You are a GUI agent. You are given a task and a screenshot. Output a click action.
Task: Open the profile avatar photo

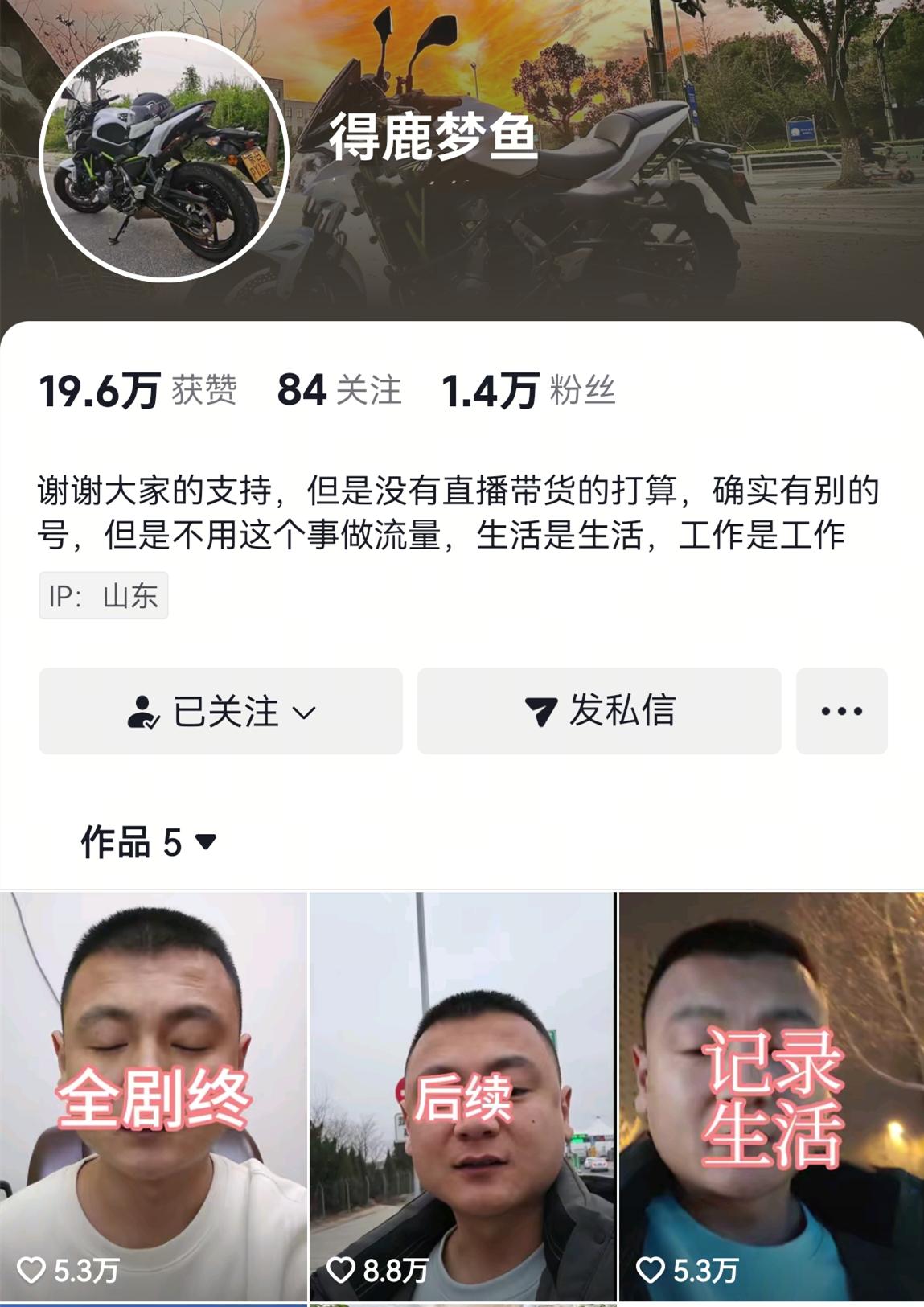tap(164, 158)
